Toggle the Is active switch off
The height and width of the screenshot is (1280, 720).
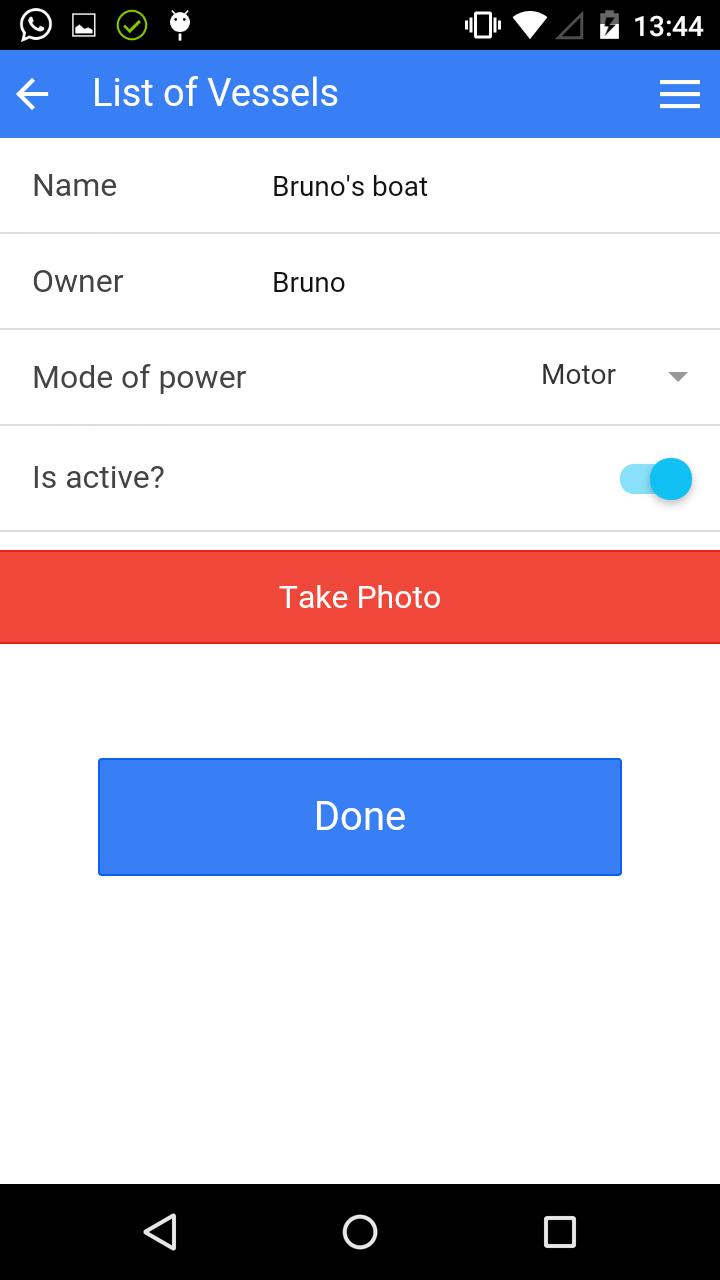pyautogui.click(x=656, y=479)
